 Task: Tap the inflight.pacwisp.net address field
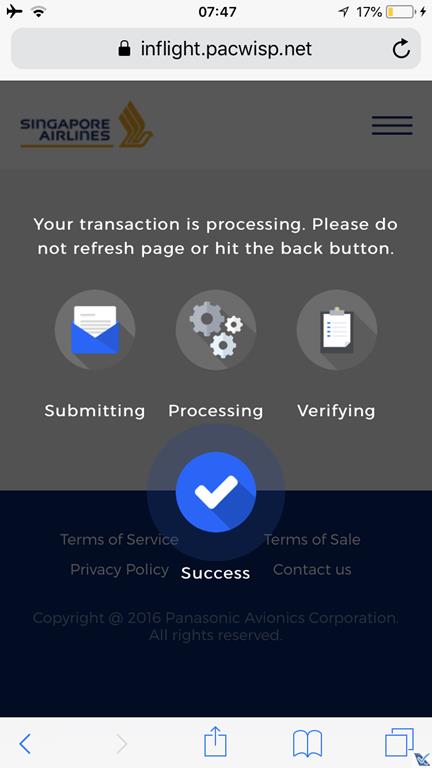(216, 48)
